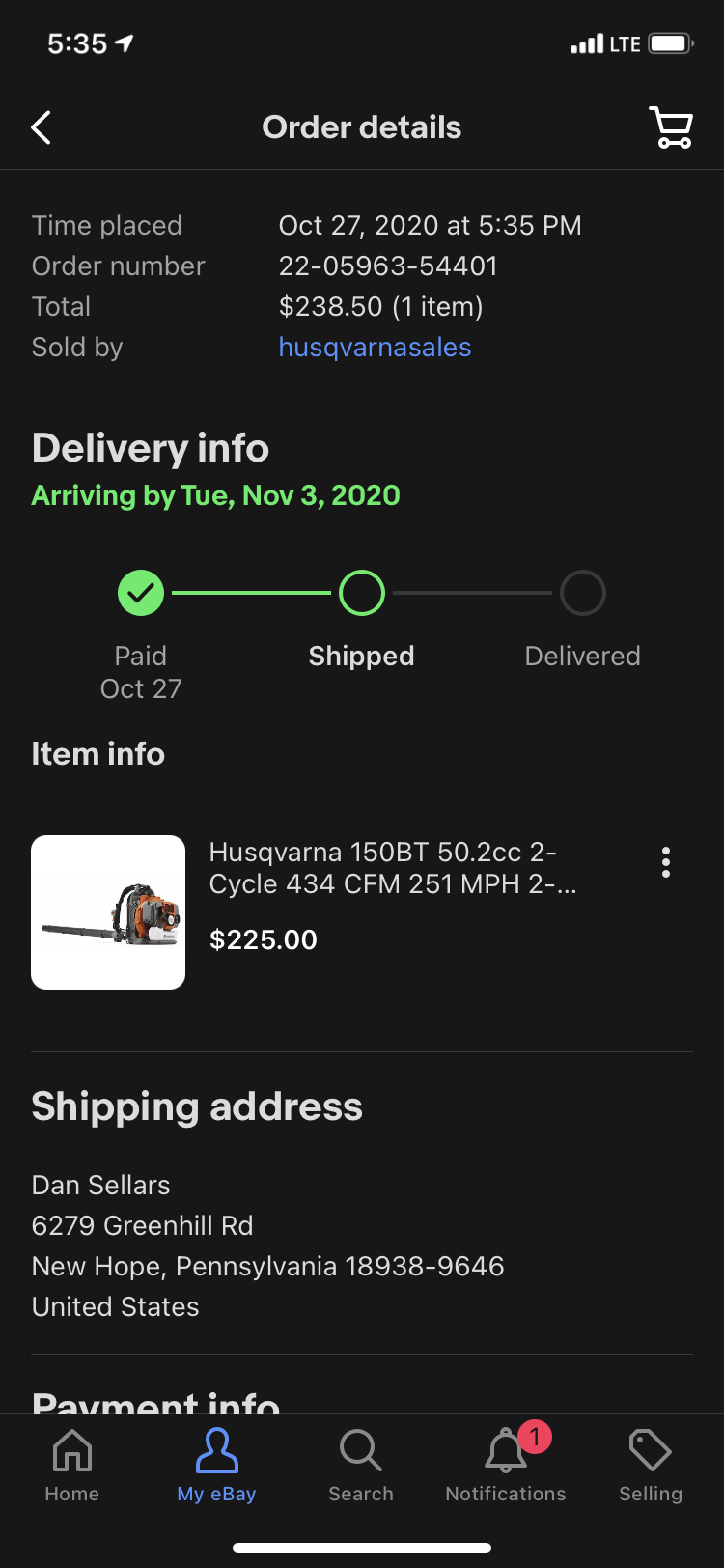Open the Husqvarna 150BT item options menu

(x=666, y=862)
